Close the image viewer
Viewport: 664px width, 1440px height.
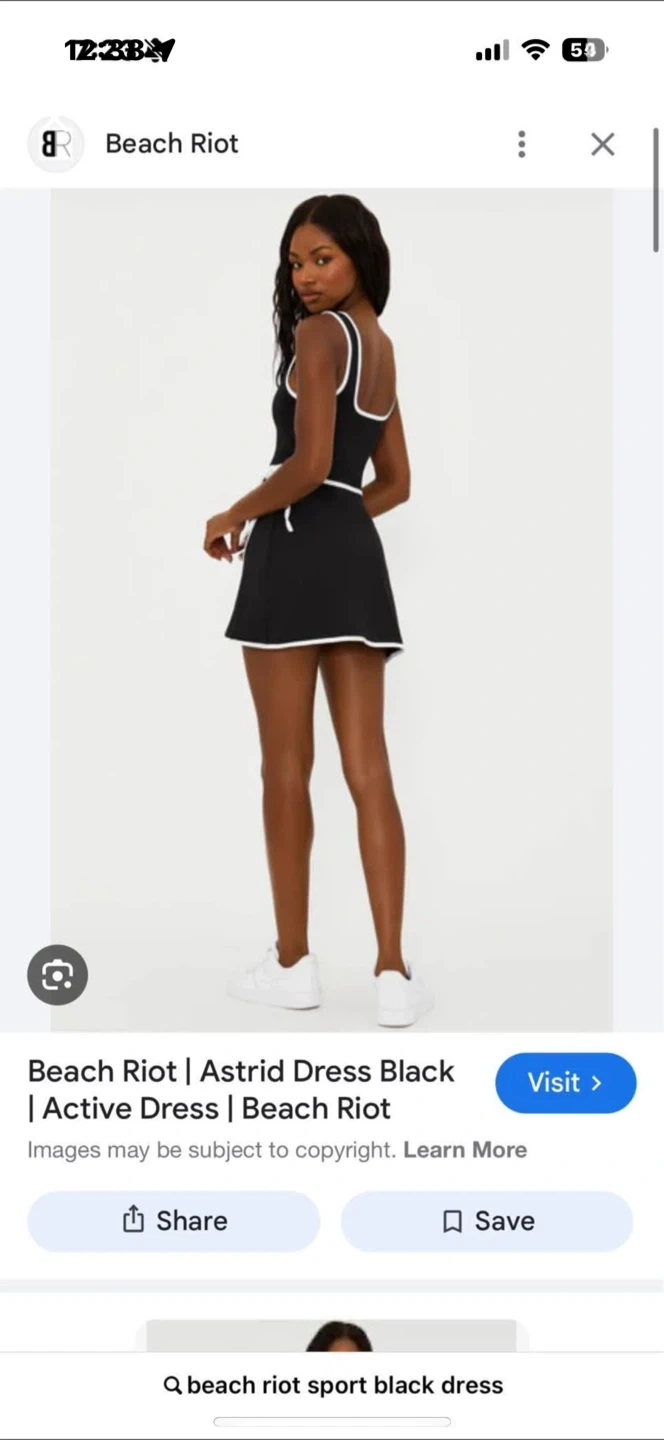click(x=602, y=144)
